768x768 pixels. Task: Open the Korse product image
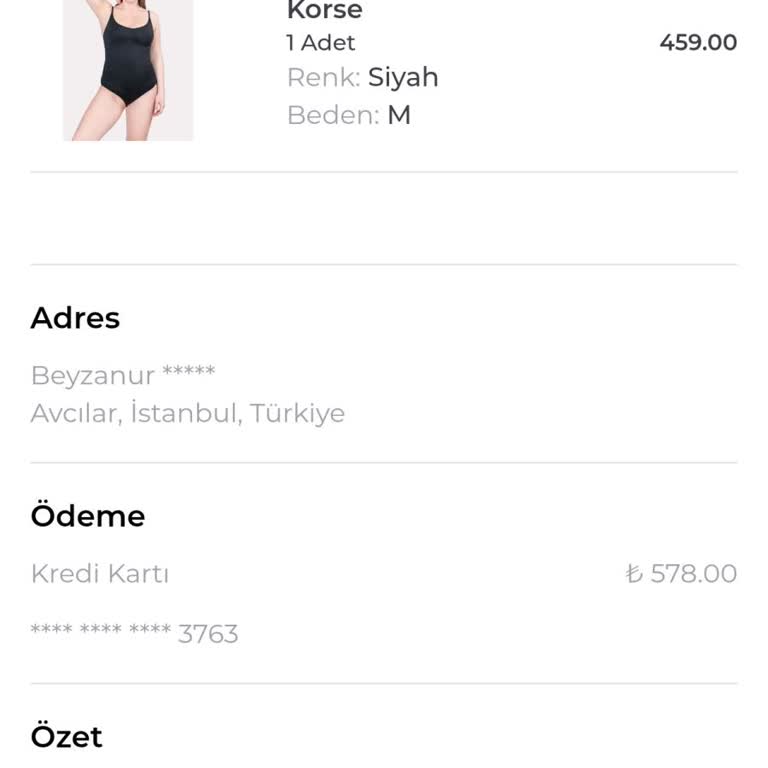click(x=128, y=70)
